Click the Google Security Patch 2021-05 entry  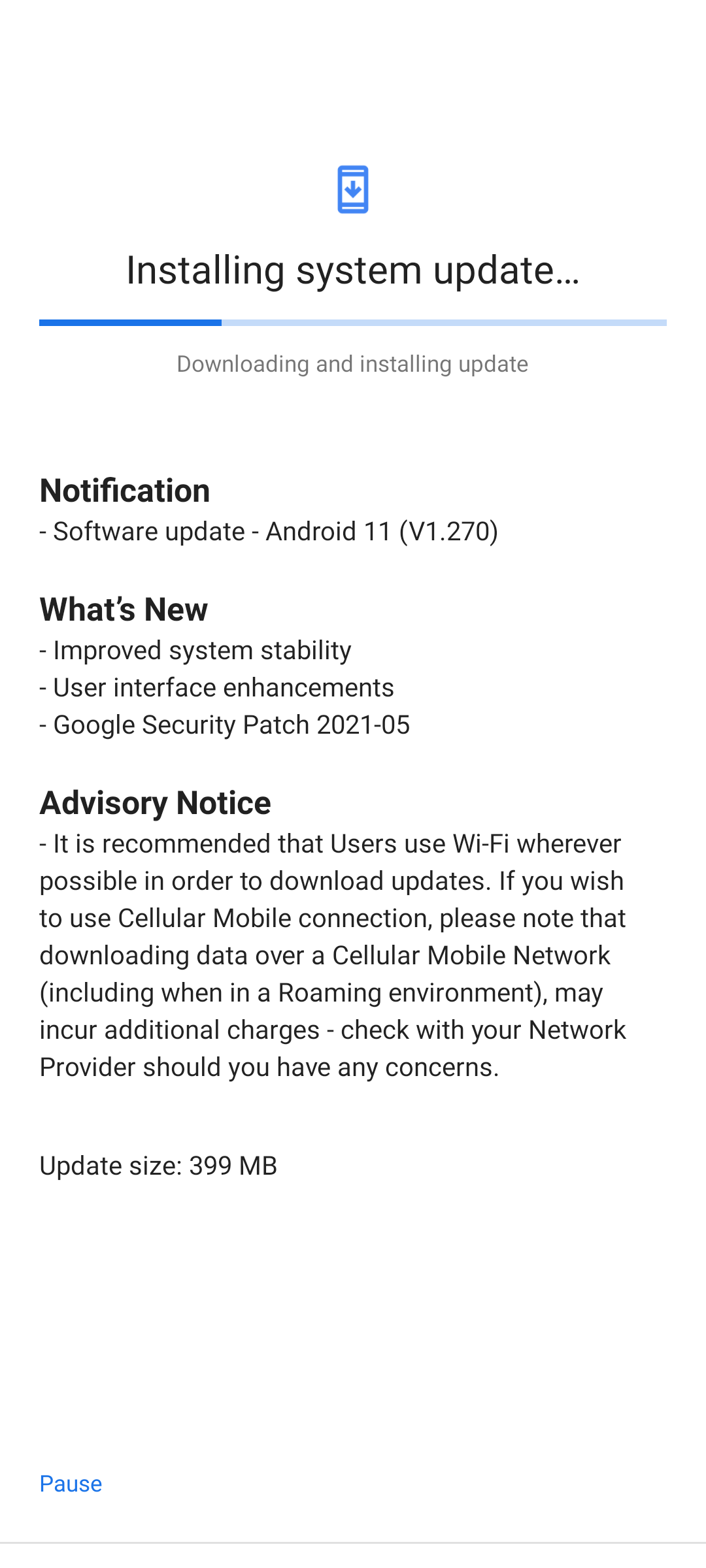[225, 725]
